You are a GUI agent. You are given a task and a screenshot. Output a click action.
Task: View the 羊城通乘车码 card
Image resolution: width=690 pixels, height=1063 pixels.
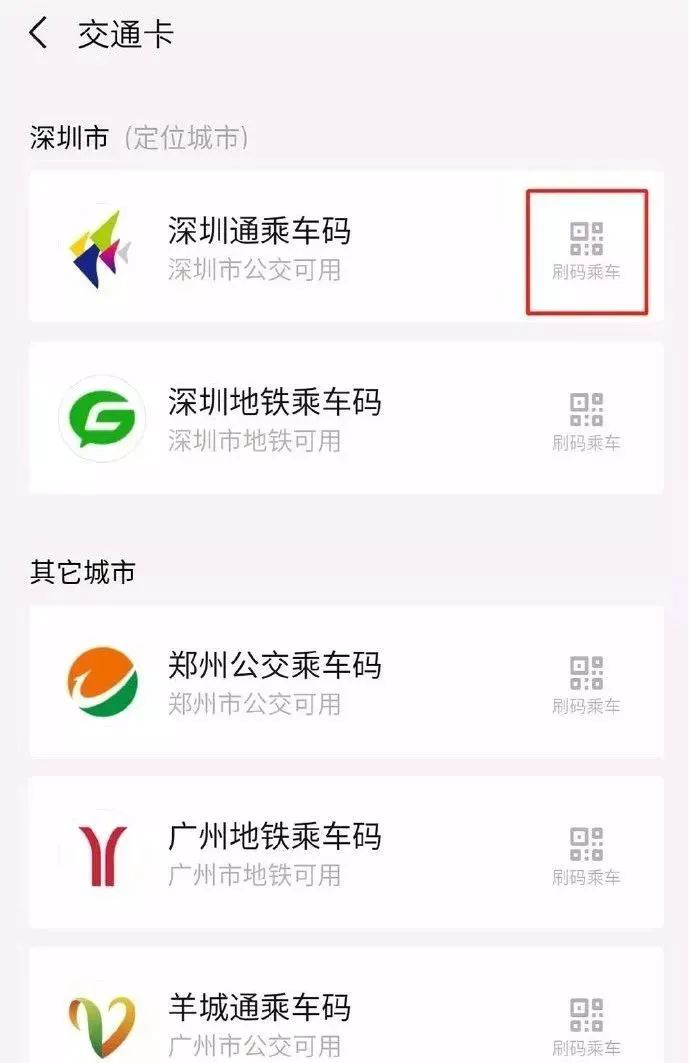tap(260, 1022)
